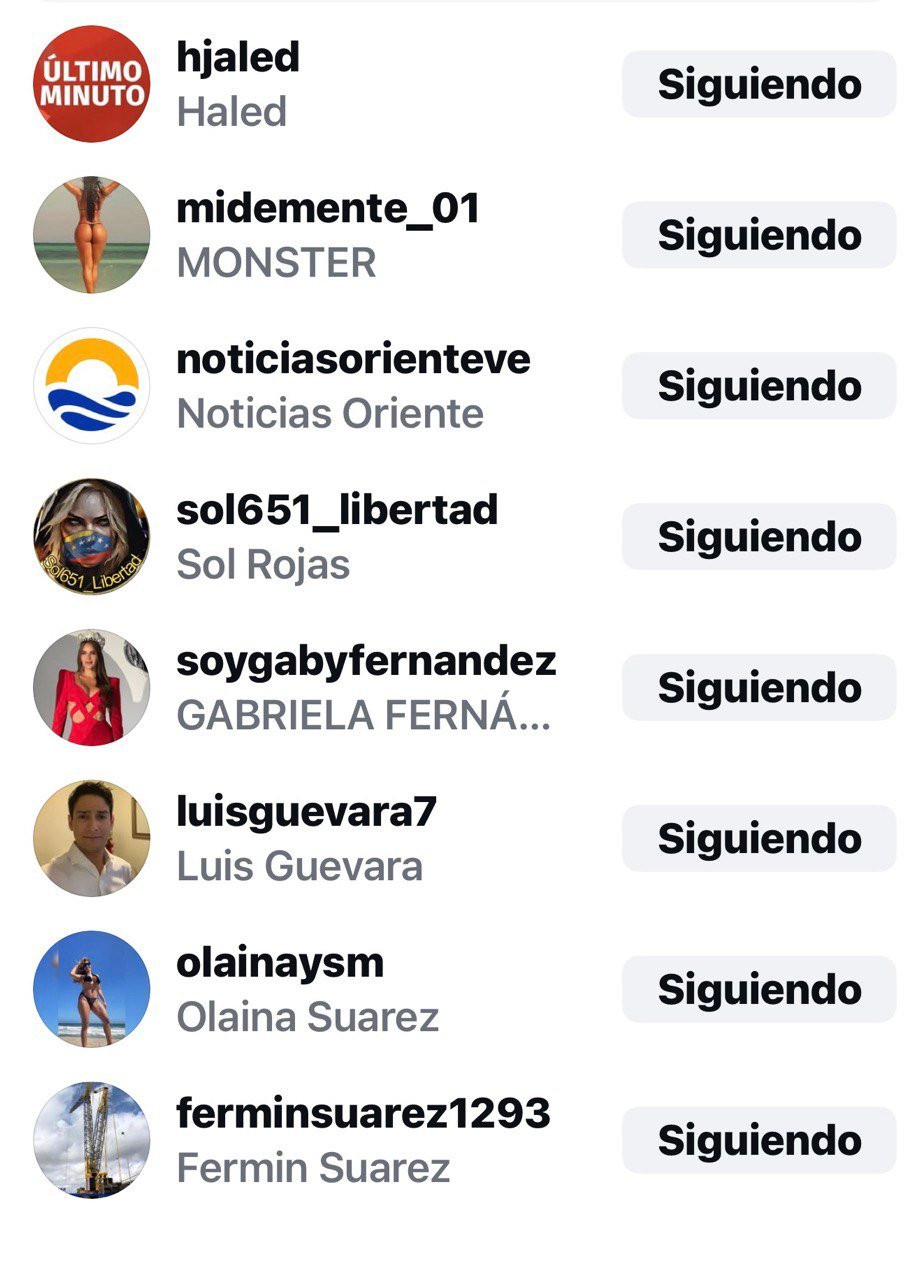Image resolution: width=922 pixels, height=1280 pixels.
Task: Tap Siguiendo beside olainaysm
Action: tap(759, 990)
